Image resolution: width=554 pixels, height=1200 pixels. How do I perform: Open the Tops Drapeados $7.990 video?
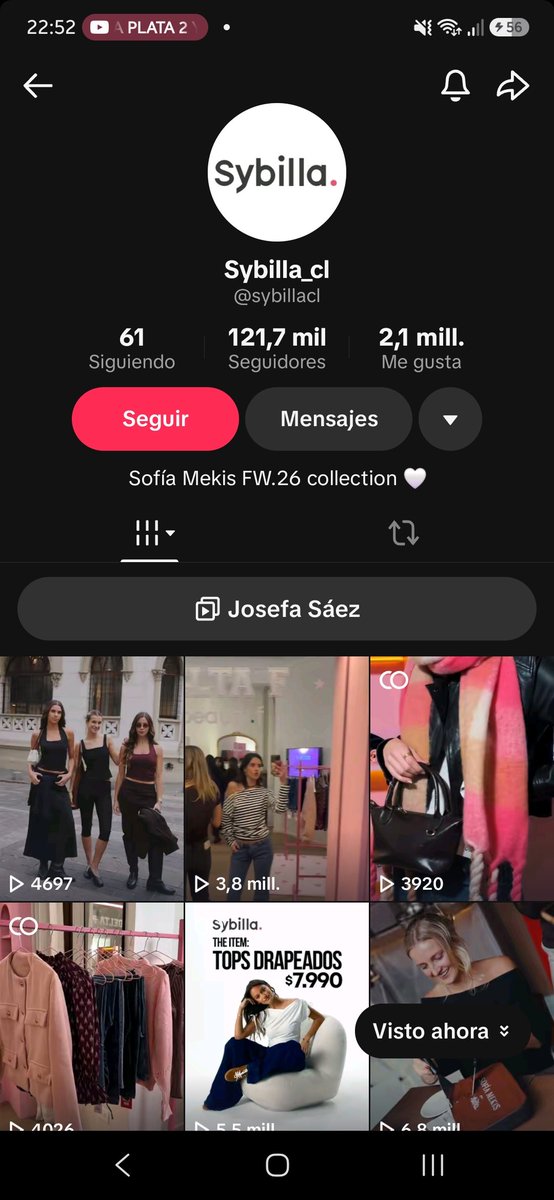coord(277,1015)
